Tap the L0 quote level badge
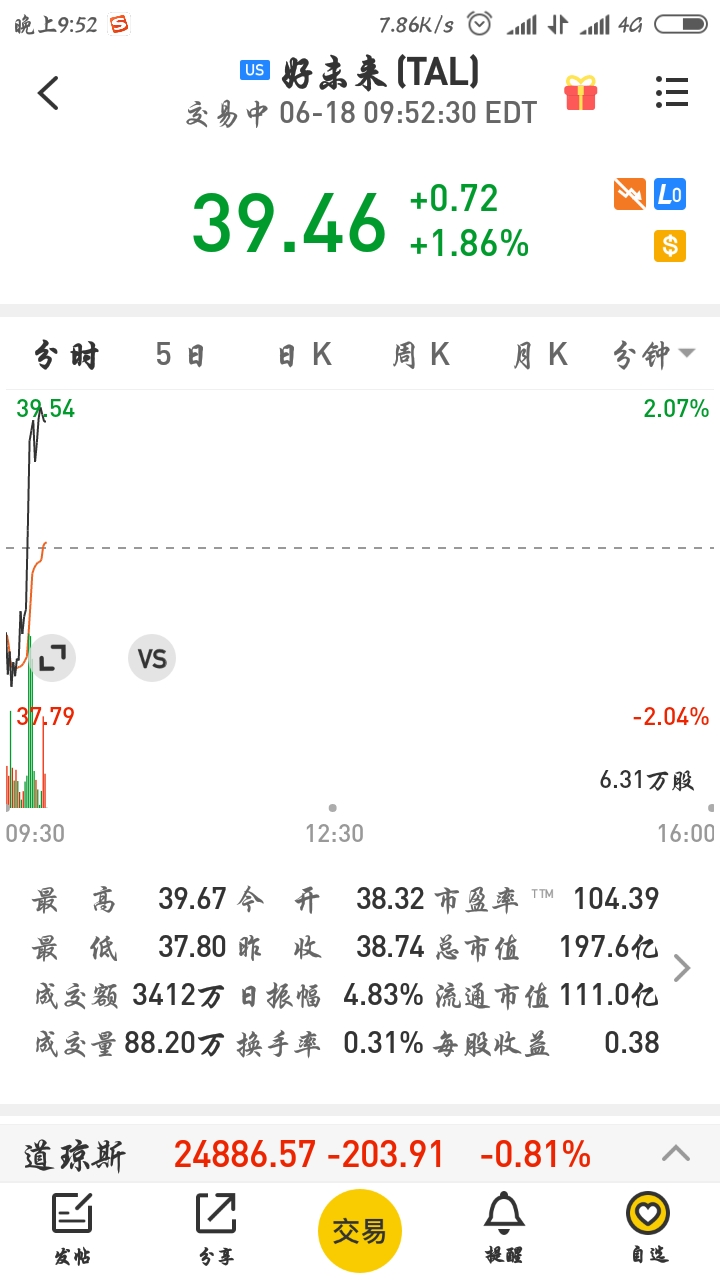The image size is (720, 1280). point(670,195)
